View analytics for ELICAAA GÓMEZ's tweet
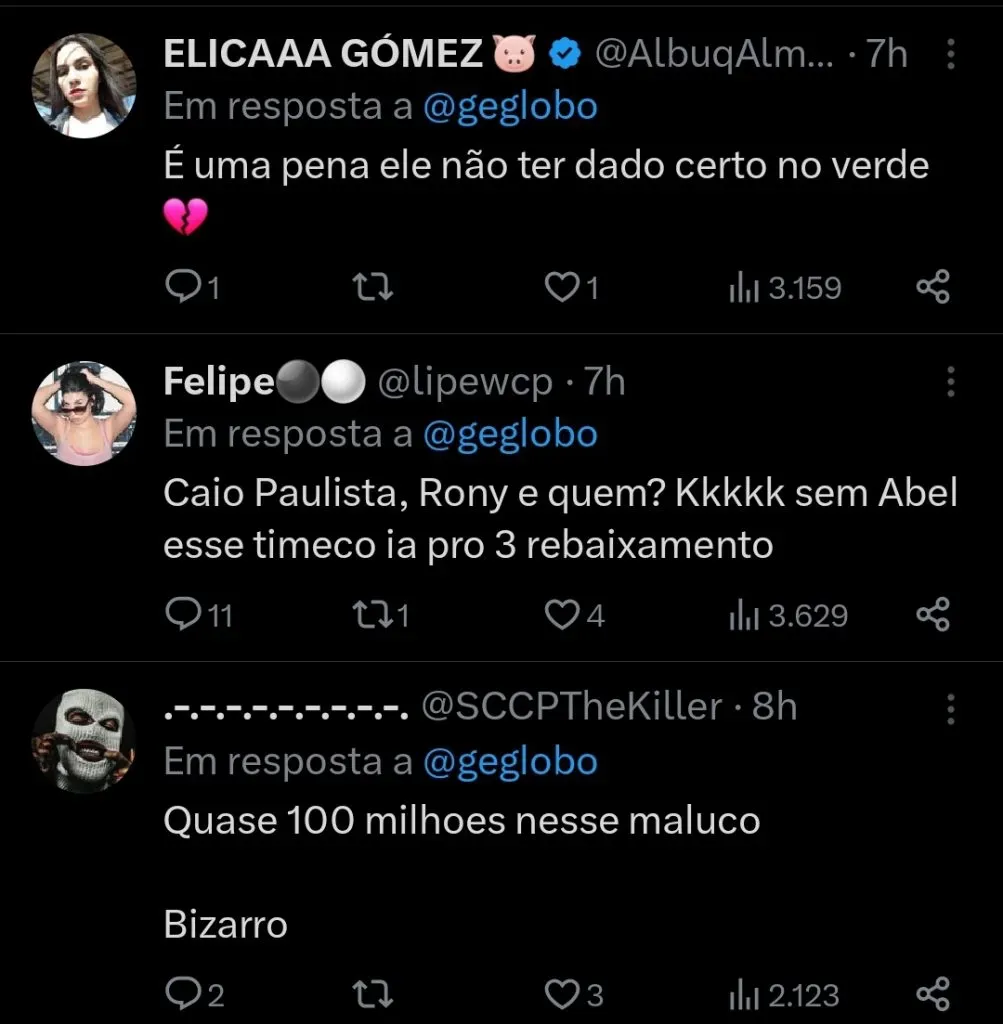 [785, 287]
